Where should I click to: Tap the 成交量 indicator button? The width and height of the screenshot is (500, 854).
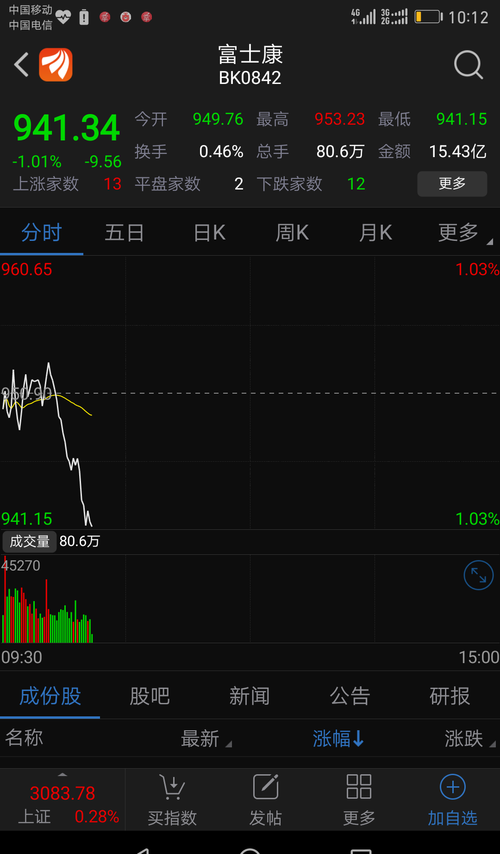[29, 542]
